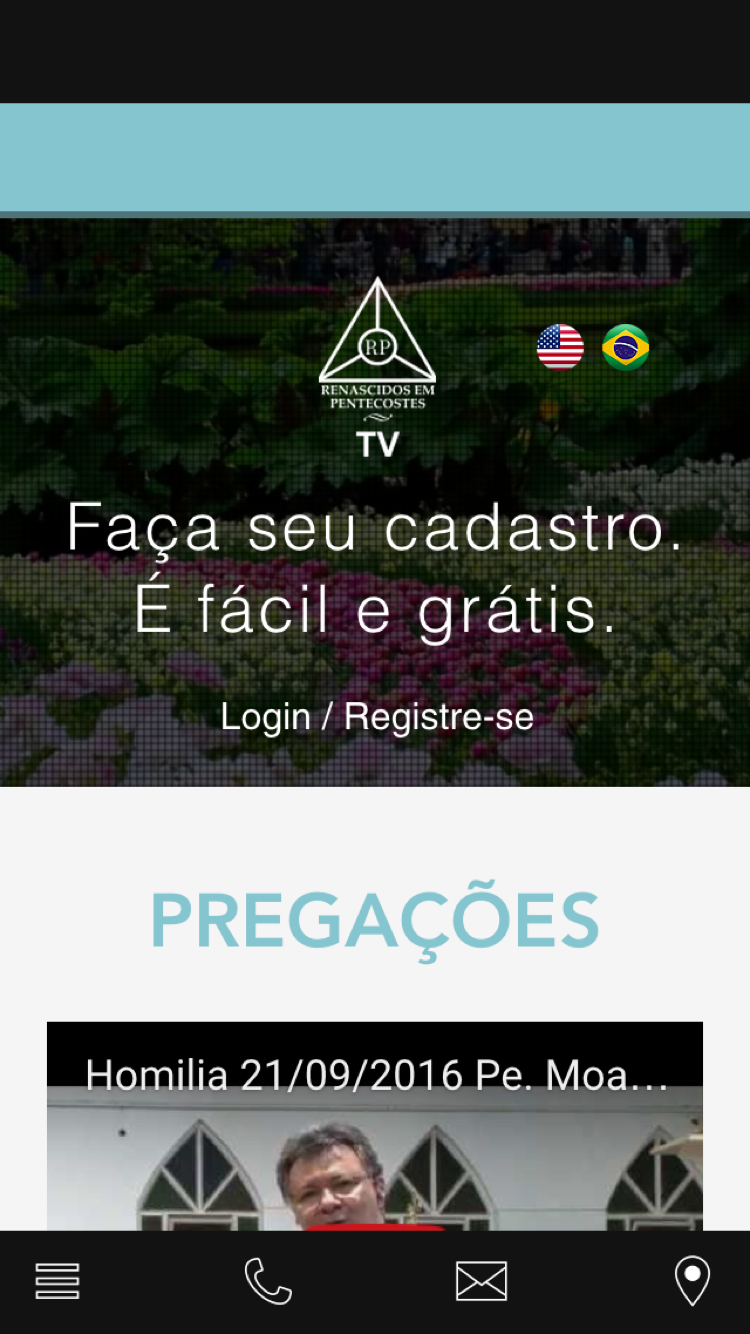750x1334 pixels.
Task: Select the Brazilian flag for Portuguese
Action: [x=626, y=348]
